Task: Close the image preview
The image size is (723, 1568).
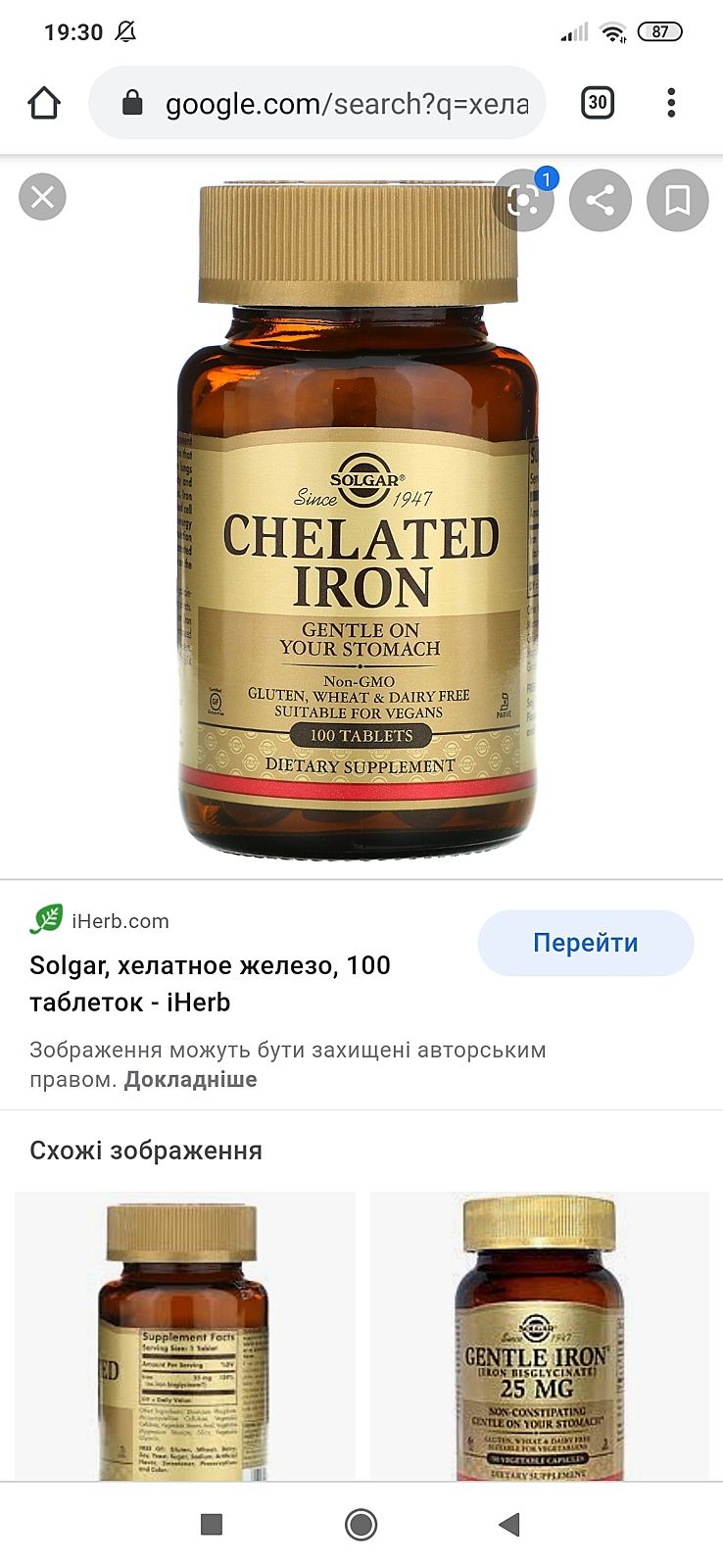Action: click(42, 198)
